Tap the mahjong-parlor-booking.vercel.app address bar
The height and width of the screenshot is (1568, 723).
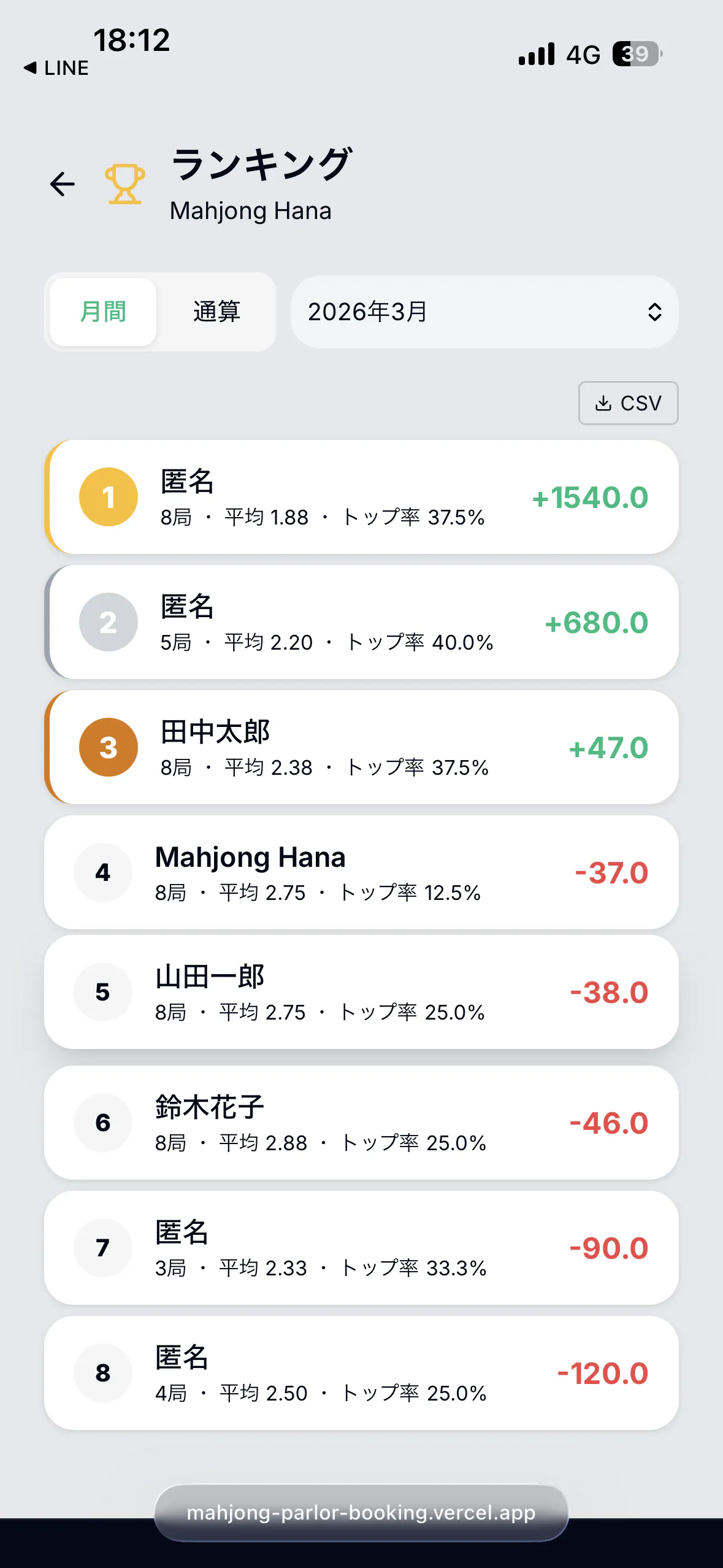click(361, 1512)
